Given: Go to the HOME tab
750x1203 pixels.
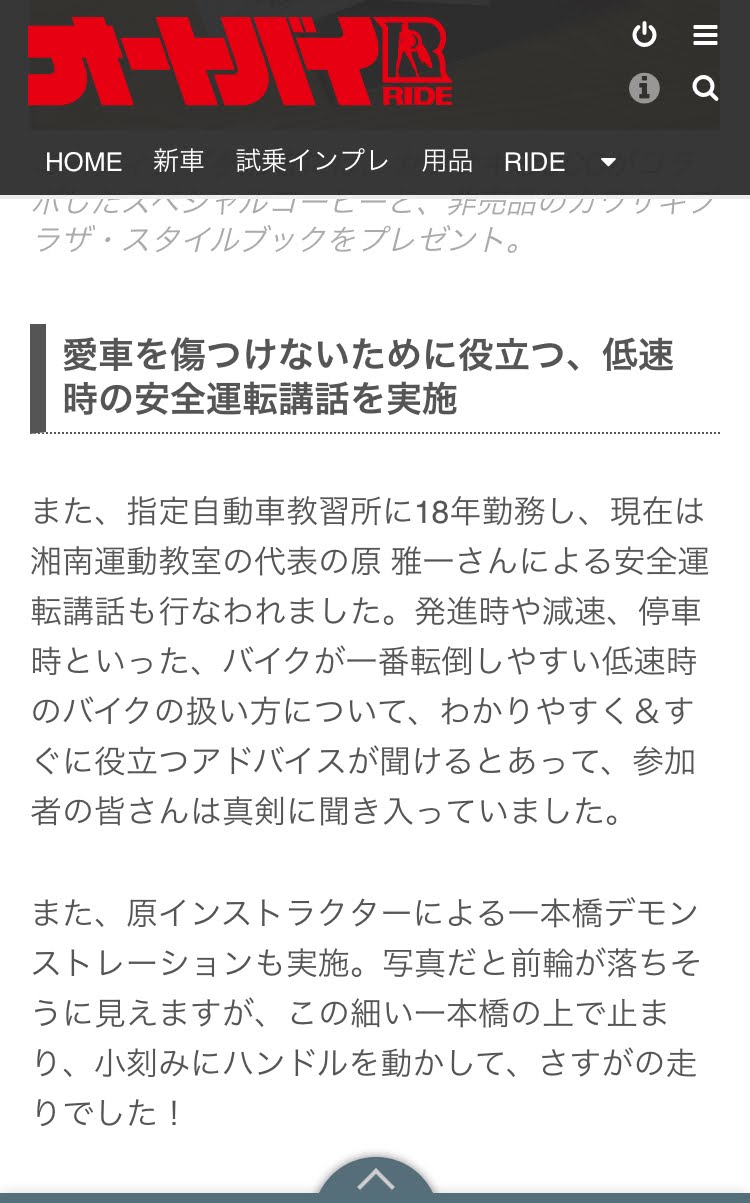Looking at the screenshot, I should (x=84, y=162).
